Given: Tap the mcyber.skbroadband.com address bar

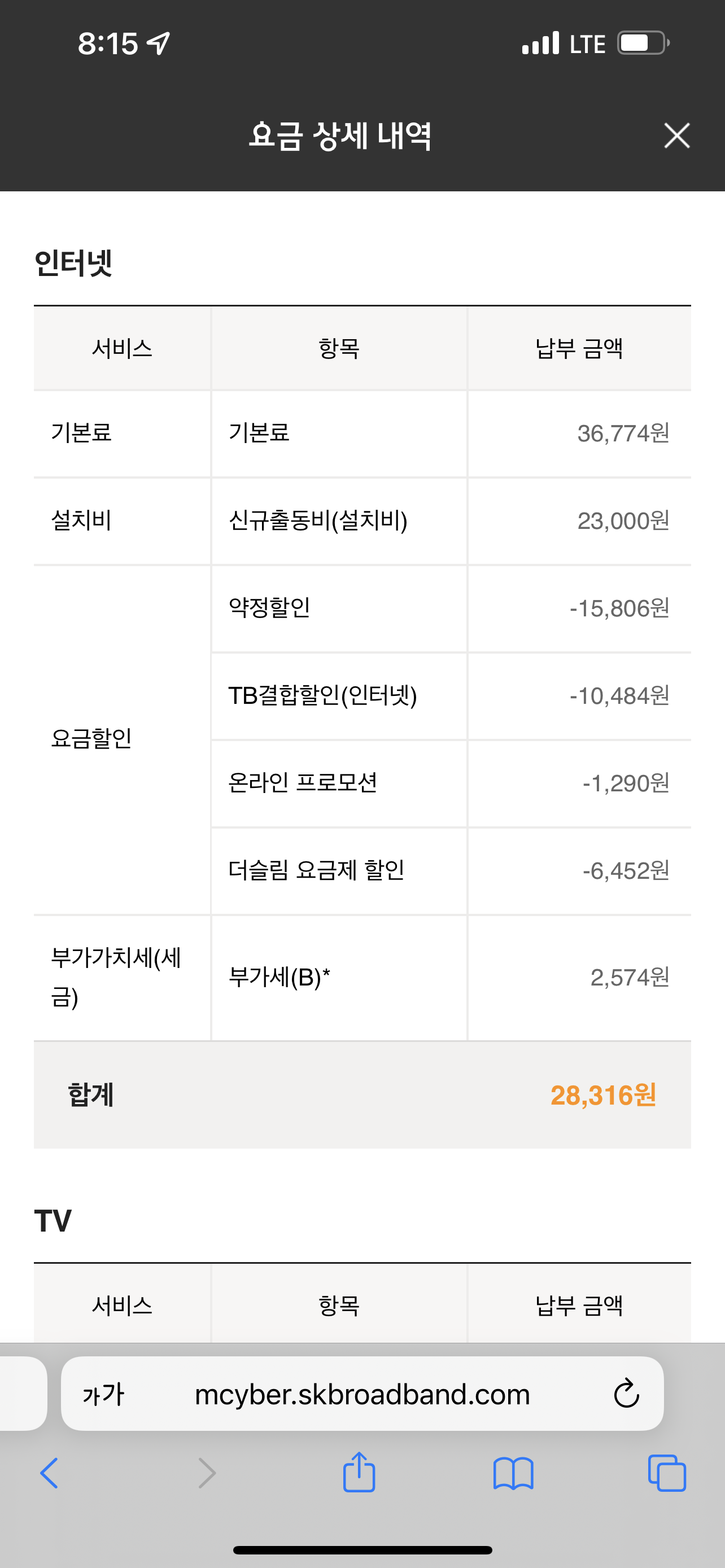Looking at the screenshot, I should click(362, 1393).
